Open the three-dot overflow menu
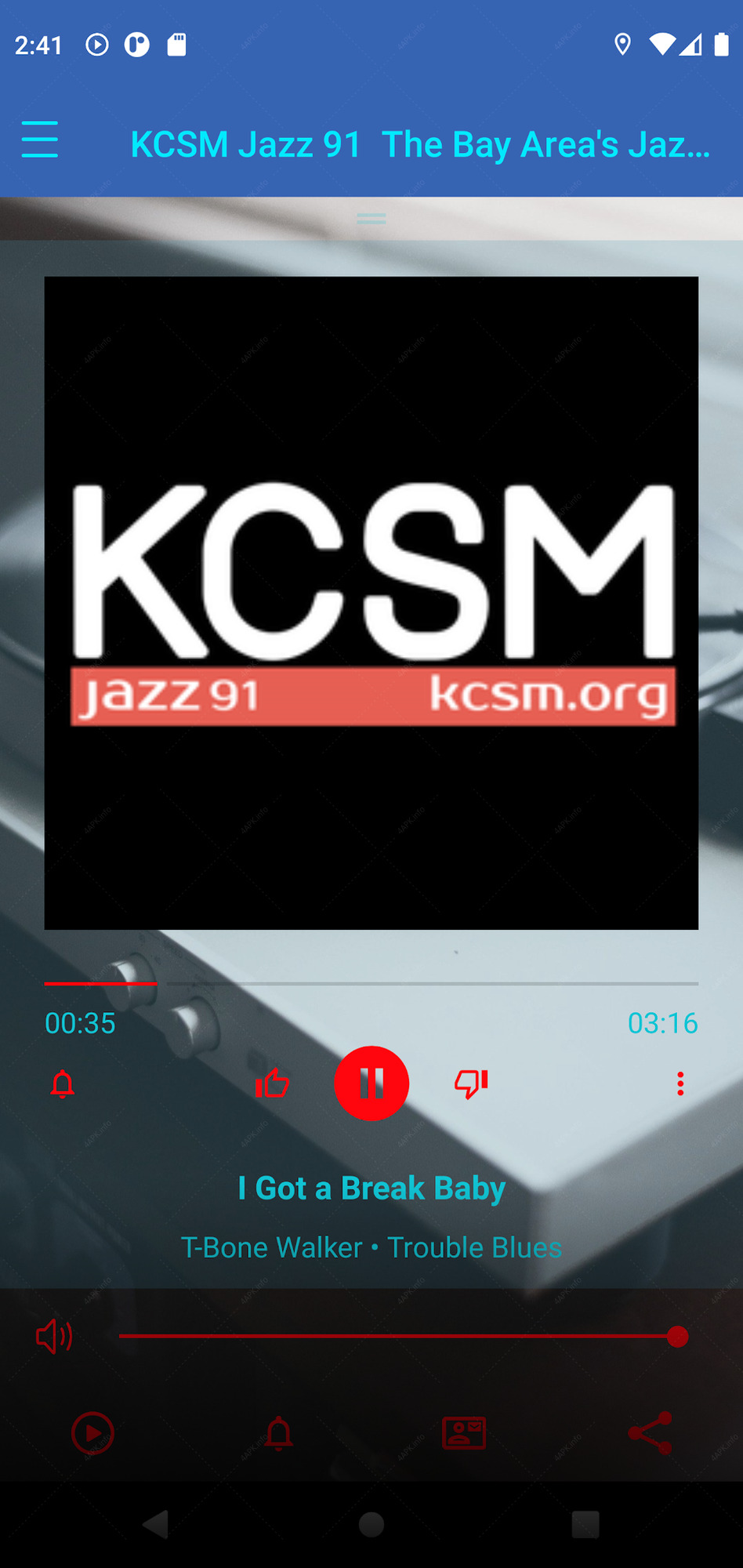 coord(680,1083)
